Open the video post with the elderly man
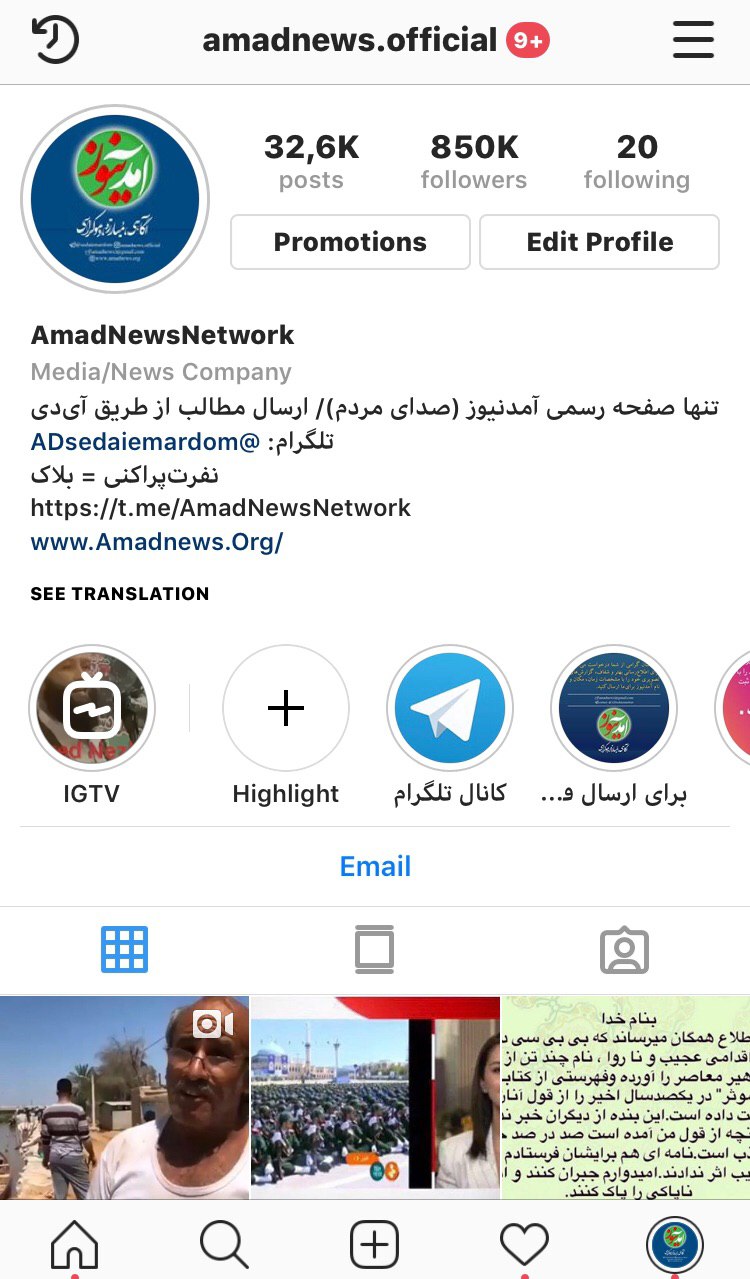Image resolution: width=750 pixels, height=1279 pixels. pos(124,1097)
